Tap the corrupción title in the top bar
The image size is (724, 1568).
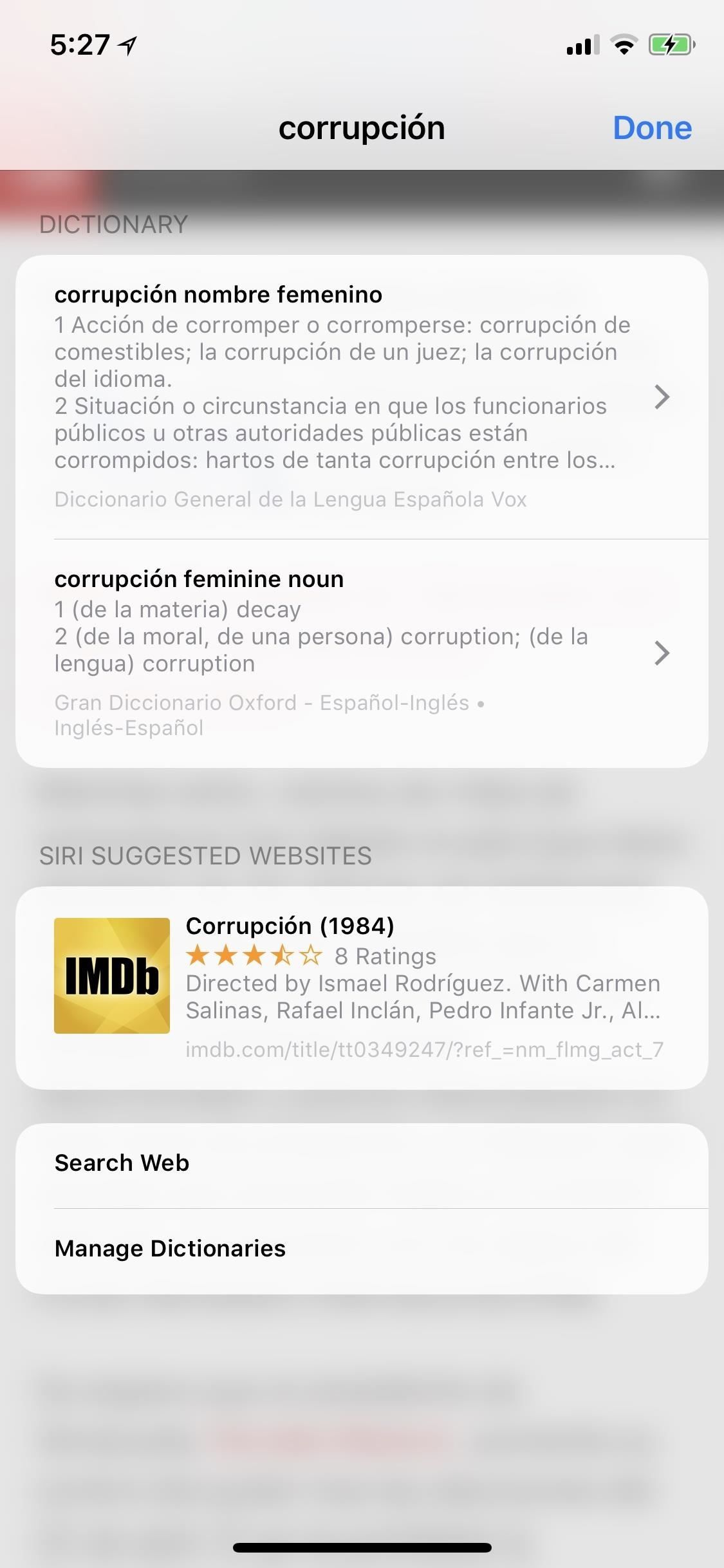click(362, 127)
